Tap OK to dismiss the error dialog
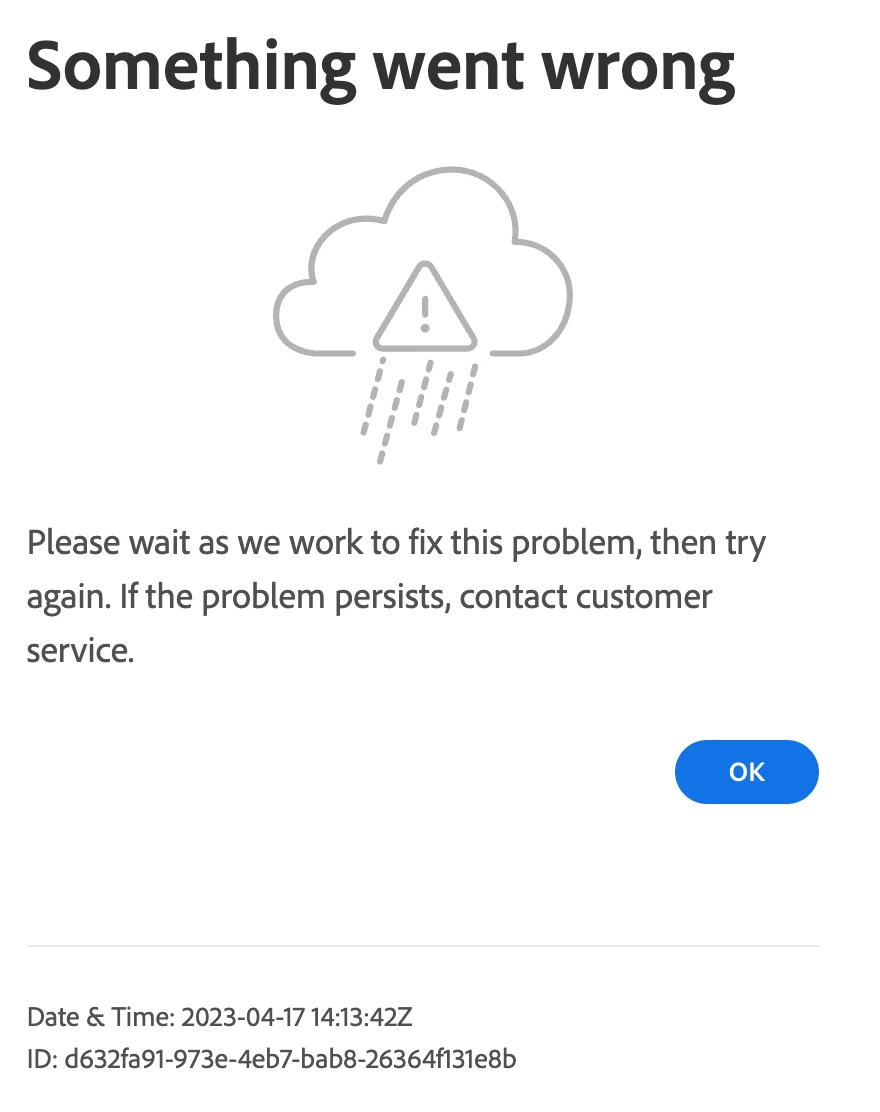 click(746, 772)
